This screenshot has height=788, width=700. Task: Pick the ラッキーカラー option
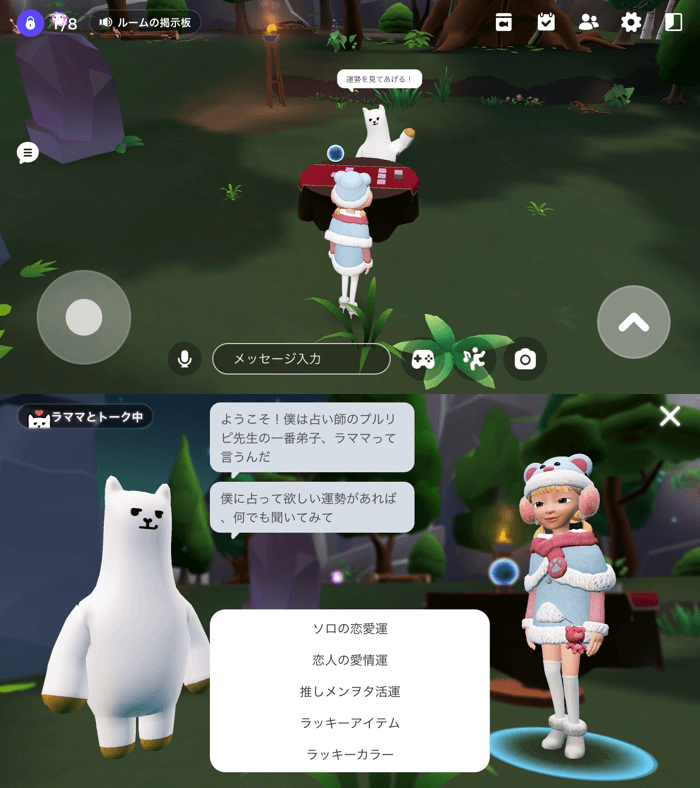point(350,754)
